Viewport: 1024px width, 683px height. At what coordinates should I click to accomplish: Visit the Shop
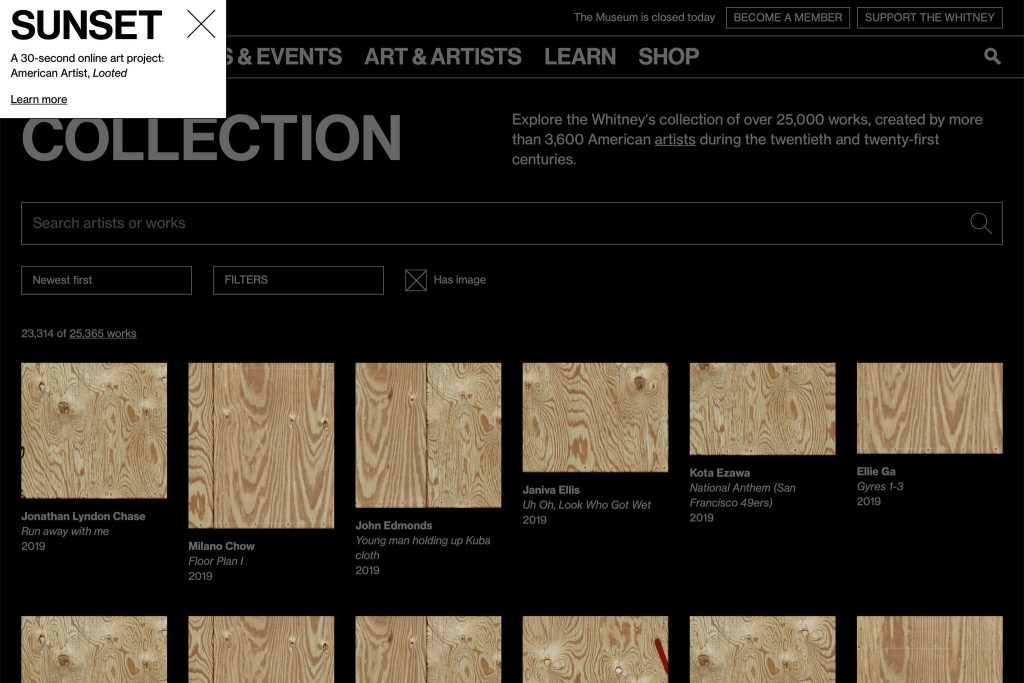668,57
